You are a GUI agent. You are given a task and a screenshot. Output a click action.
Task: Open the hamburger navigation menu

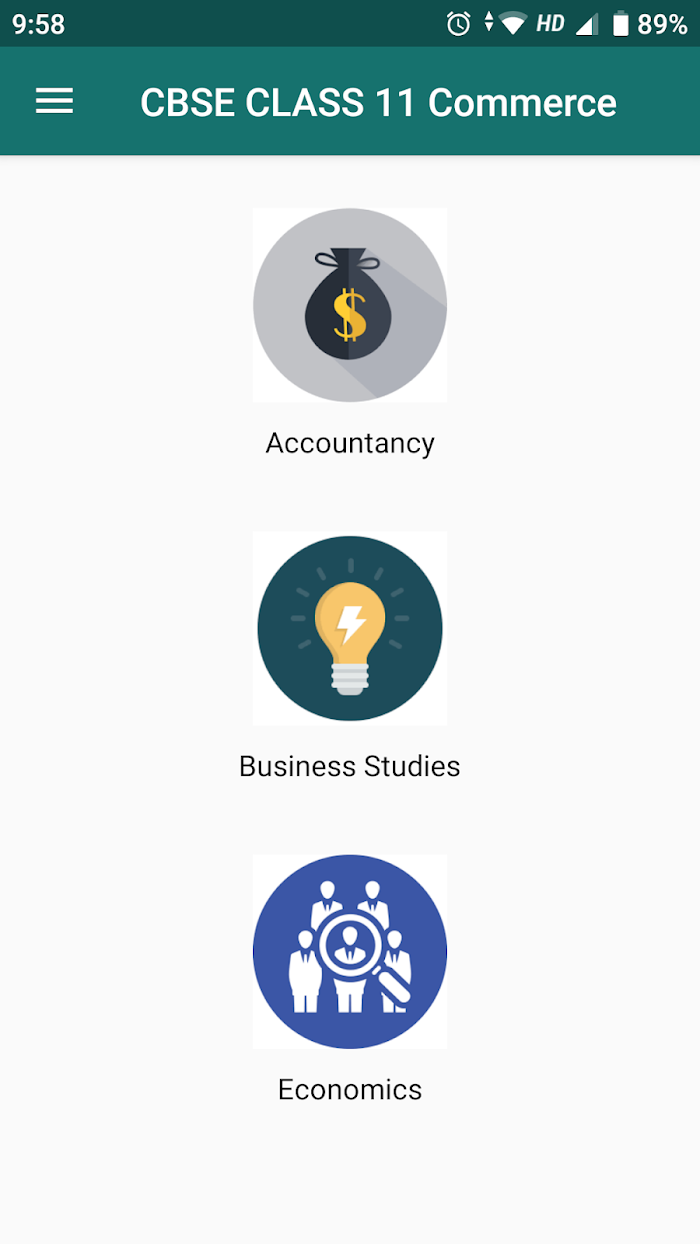click(x=54, y=101)
